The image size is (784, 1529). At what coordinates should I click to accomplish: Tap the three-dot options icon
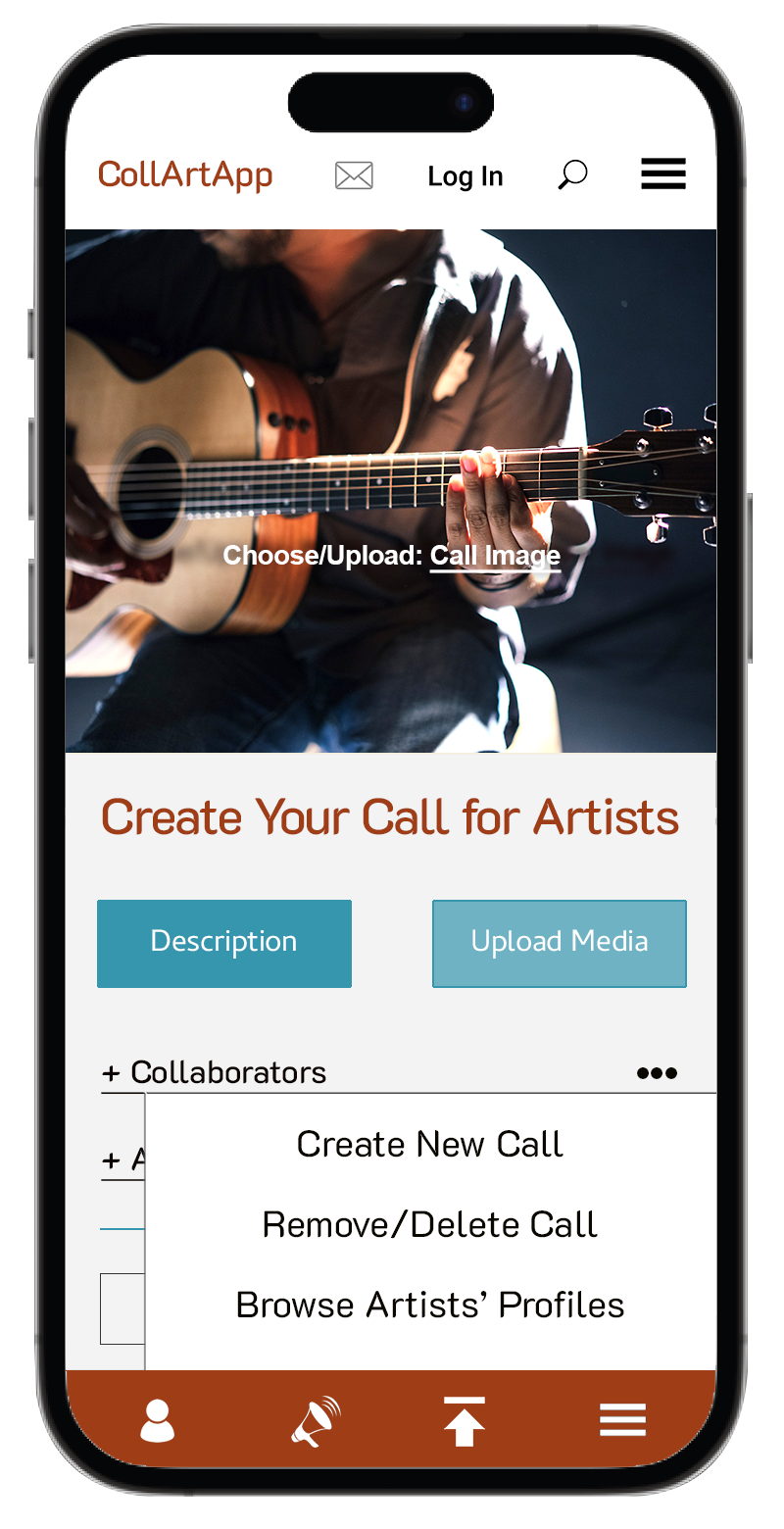pyautogui.click(x=657, y=1073)
